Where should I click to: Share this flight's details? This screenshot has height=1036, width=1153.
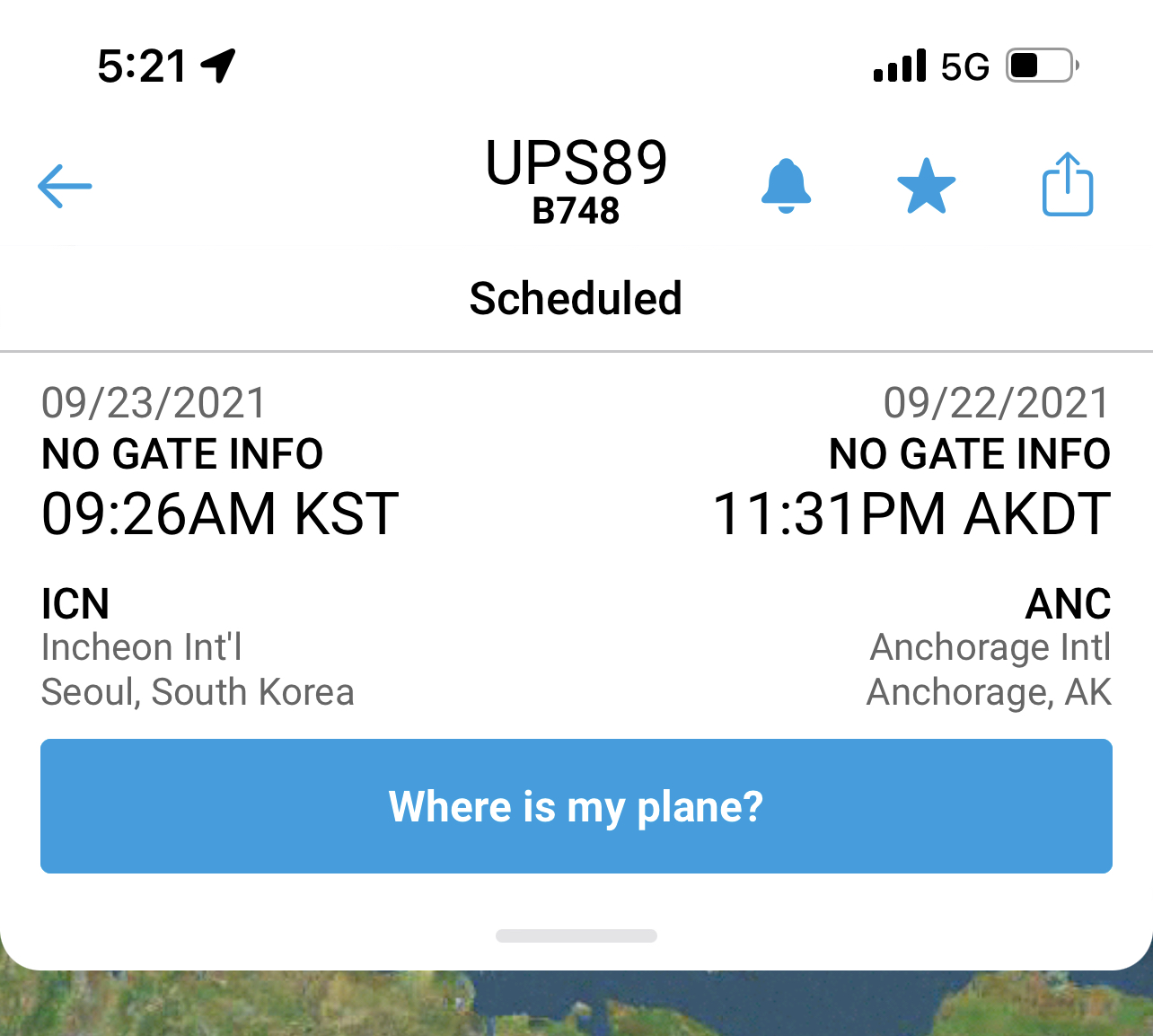point(1068,184)
